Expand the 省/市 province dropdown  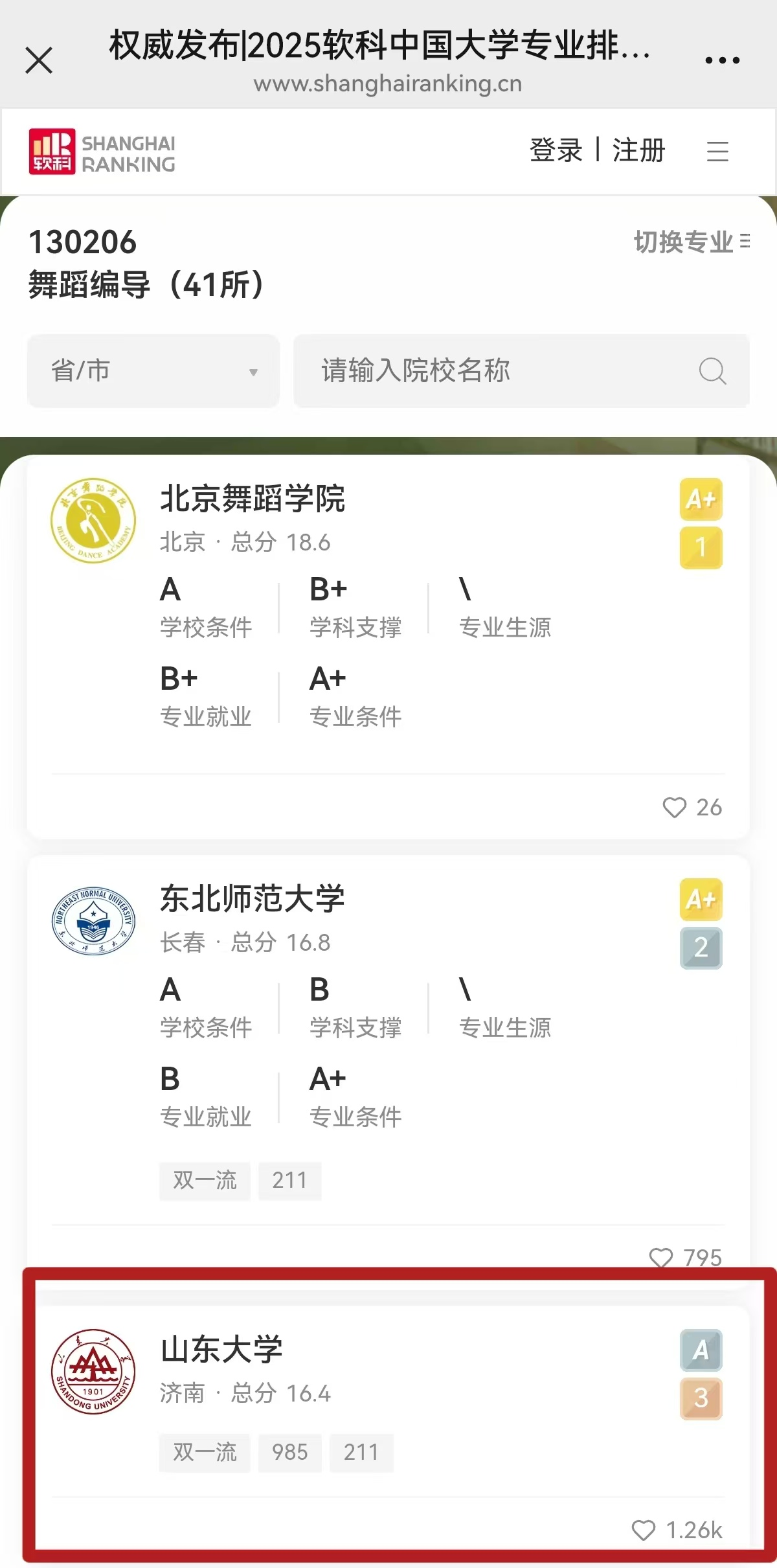pyautogui.click(x=153, y=371)
